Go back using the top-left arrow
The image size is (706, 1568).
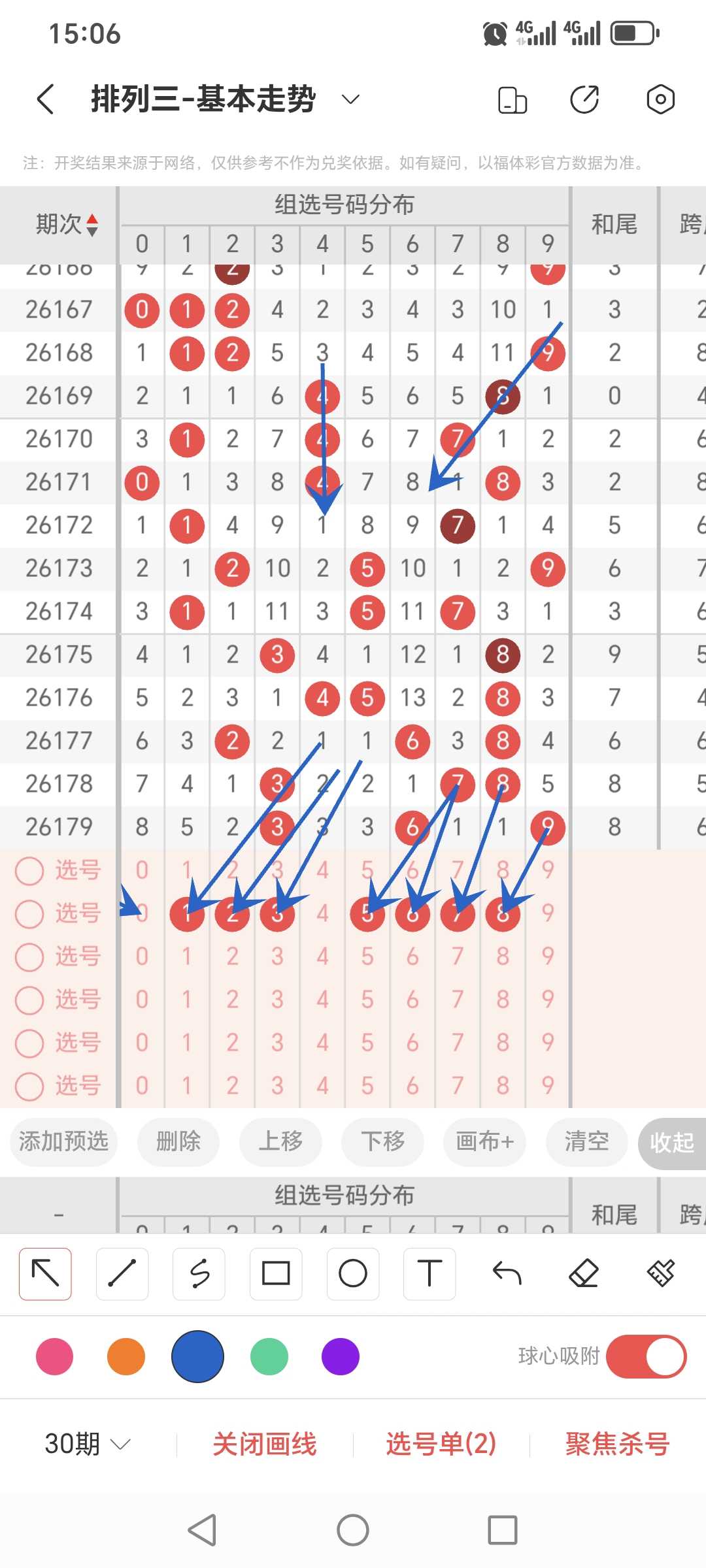coord(45,99)
